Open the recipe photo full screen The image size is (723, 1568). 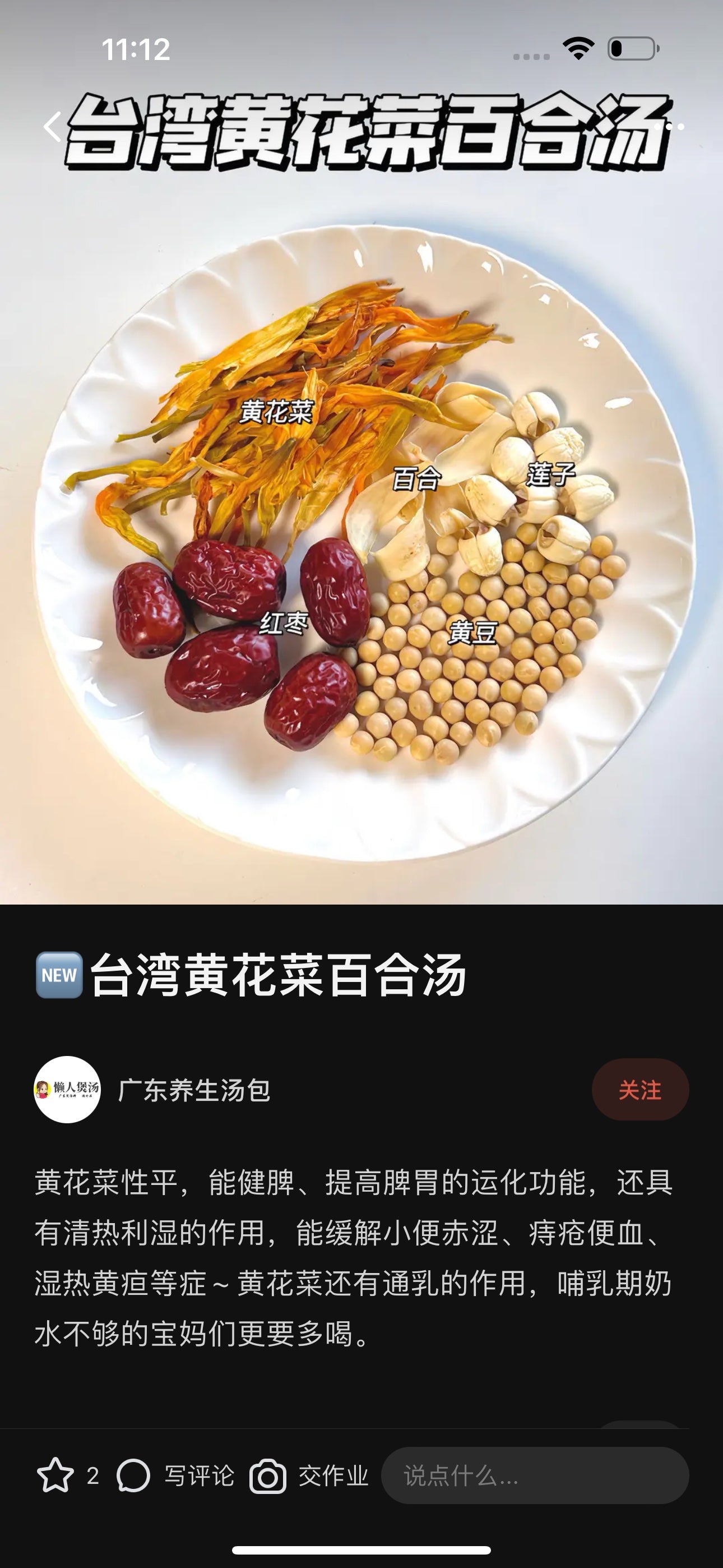[x=361, y=536]
